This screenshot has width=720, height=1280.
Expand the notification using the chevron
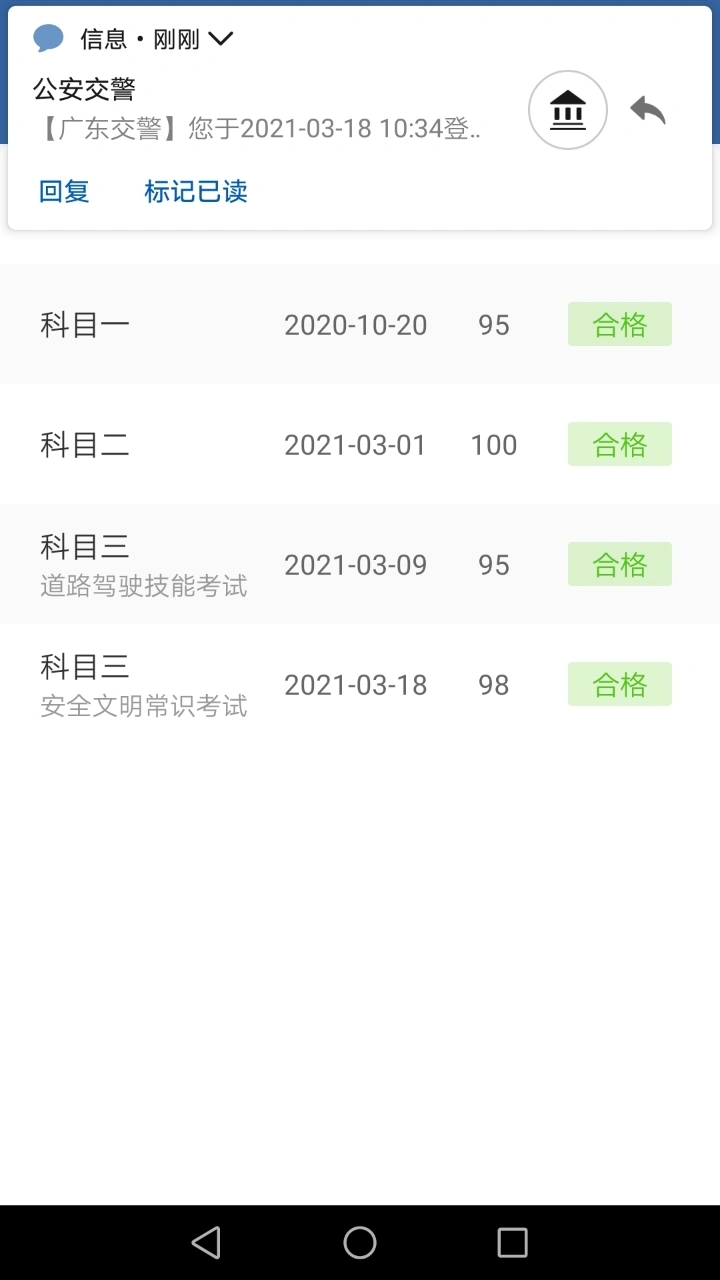[220, 39]
